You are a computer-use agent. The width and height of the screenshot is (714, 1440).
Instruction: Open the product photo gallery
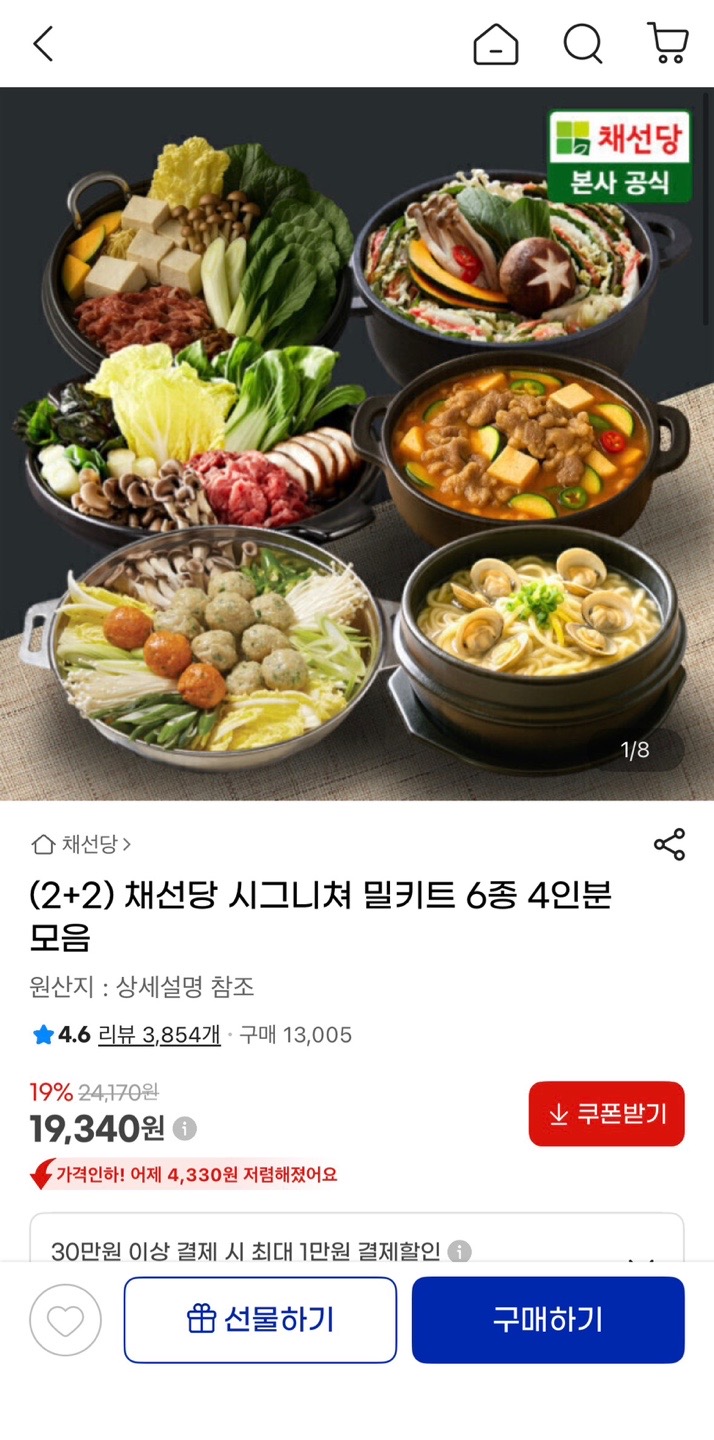tap(357, 444)
